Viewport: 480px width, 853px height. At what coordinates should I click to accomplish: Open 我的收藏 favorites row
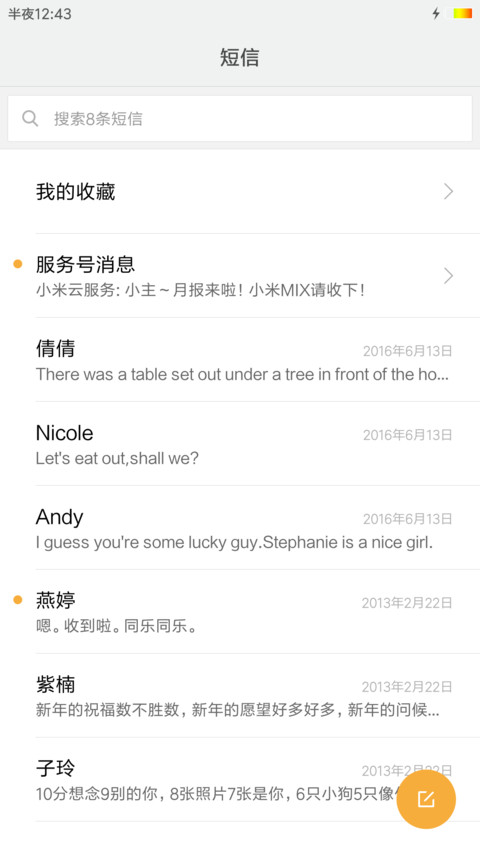(x=240, y=191)
